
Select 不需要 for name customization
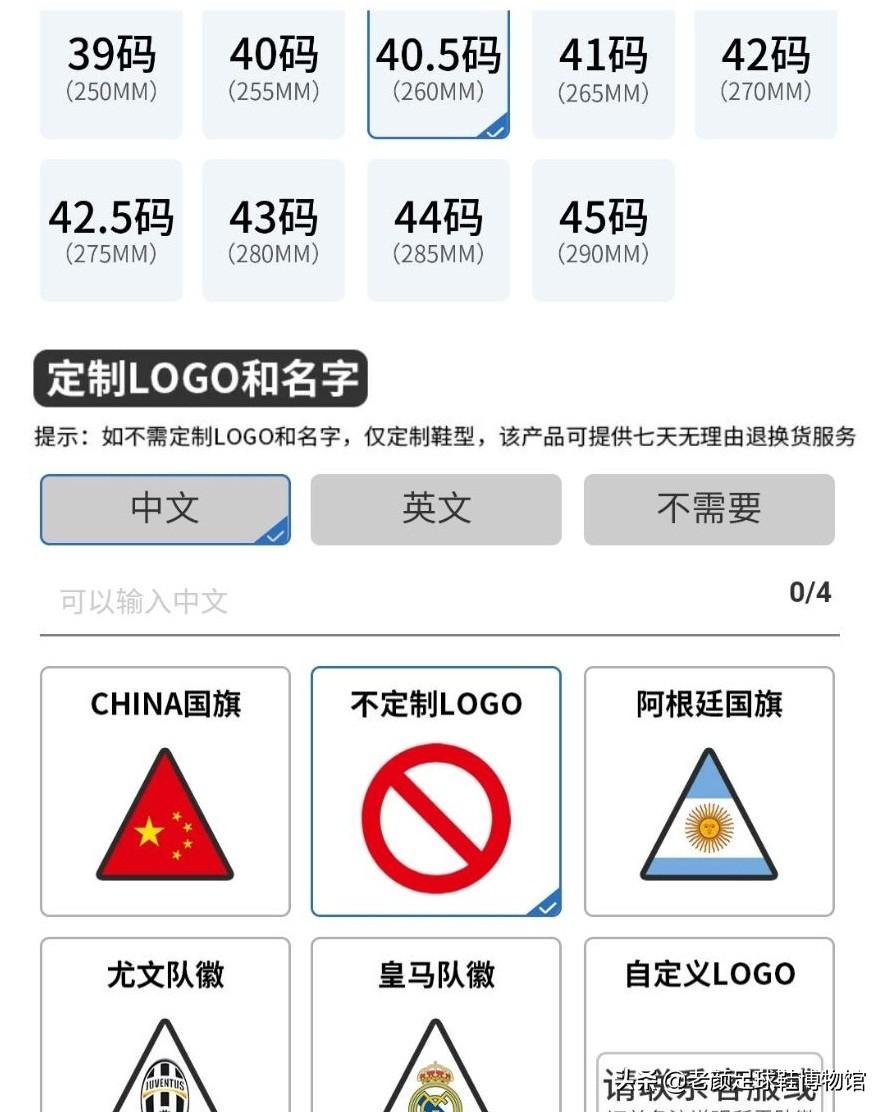pos(709,510)
